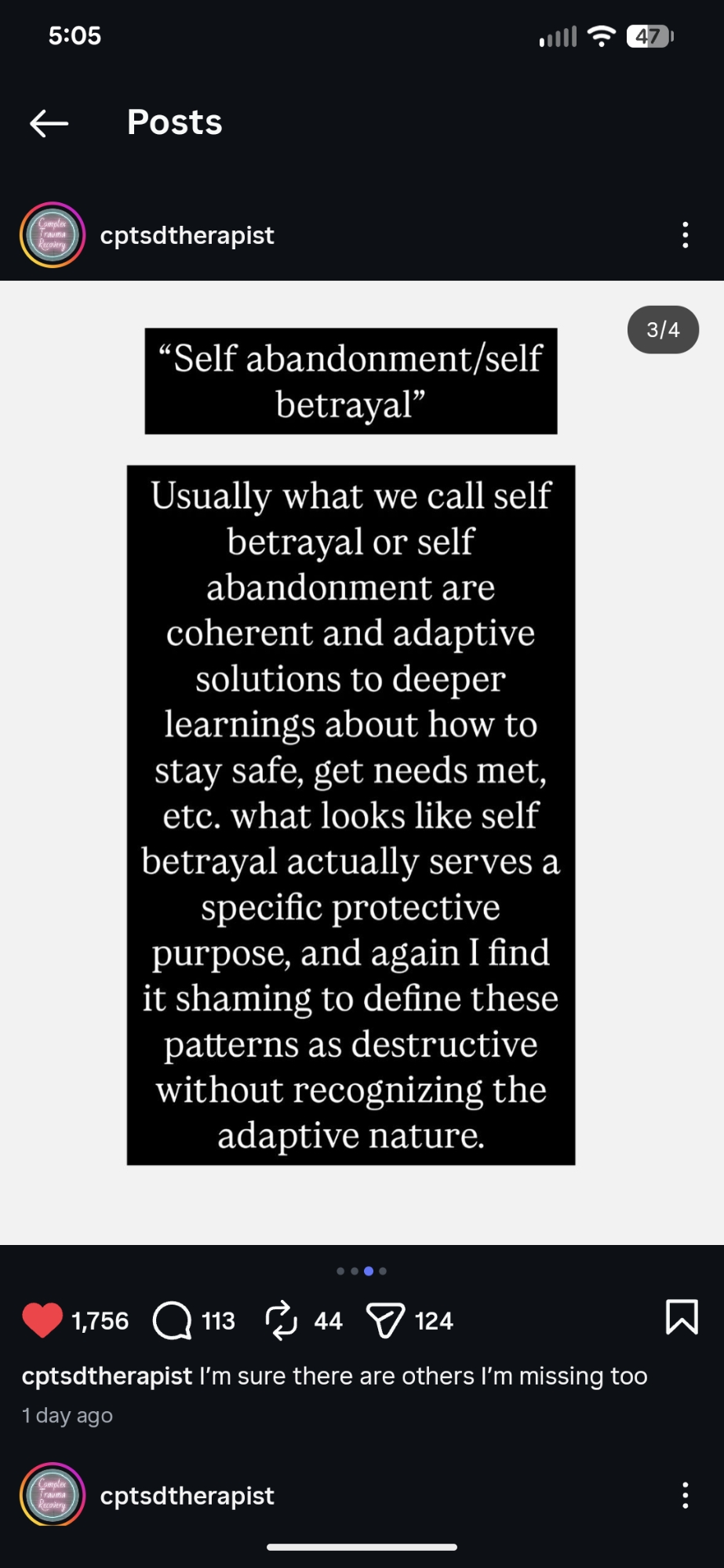Tap the cptsdtherapist username in top header
Viewport: 724px width, 1568px height.
coord(187,235)
